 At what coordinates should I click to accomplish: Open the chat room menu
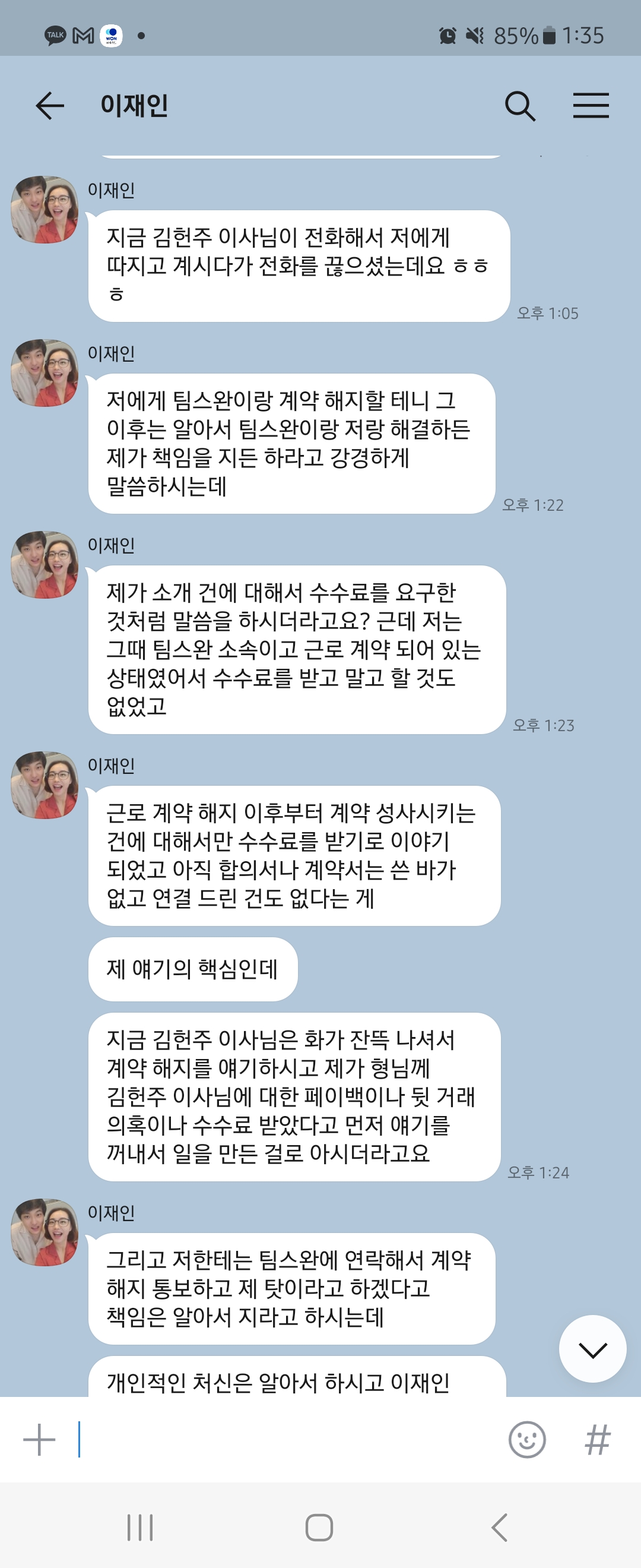[591, 106]
